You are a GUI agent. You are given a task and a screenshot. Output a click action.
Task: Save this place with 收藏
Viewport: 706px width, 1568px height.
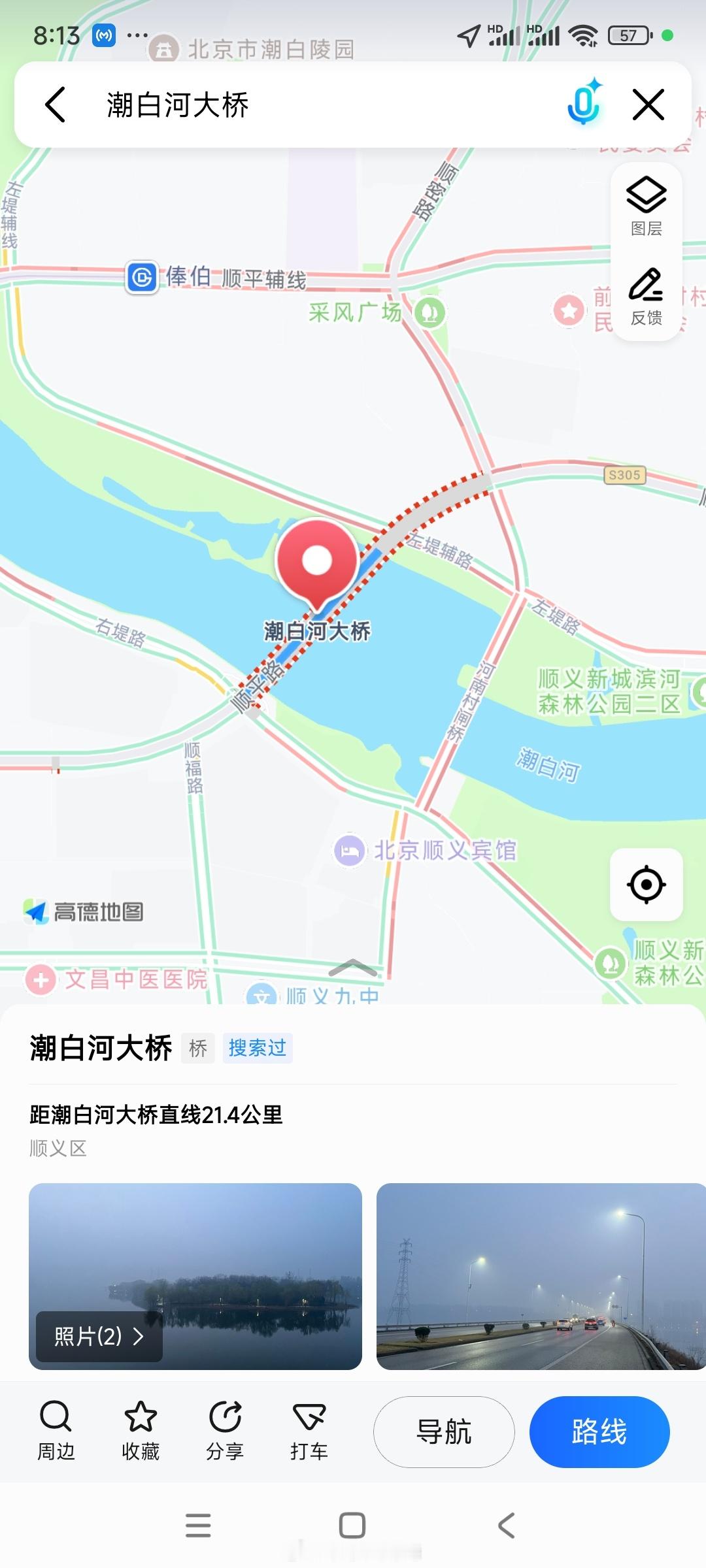click(x=141, y=1431)
